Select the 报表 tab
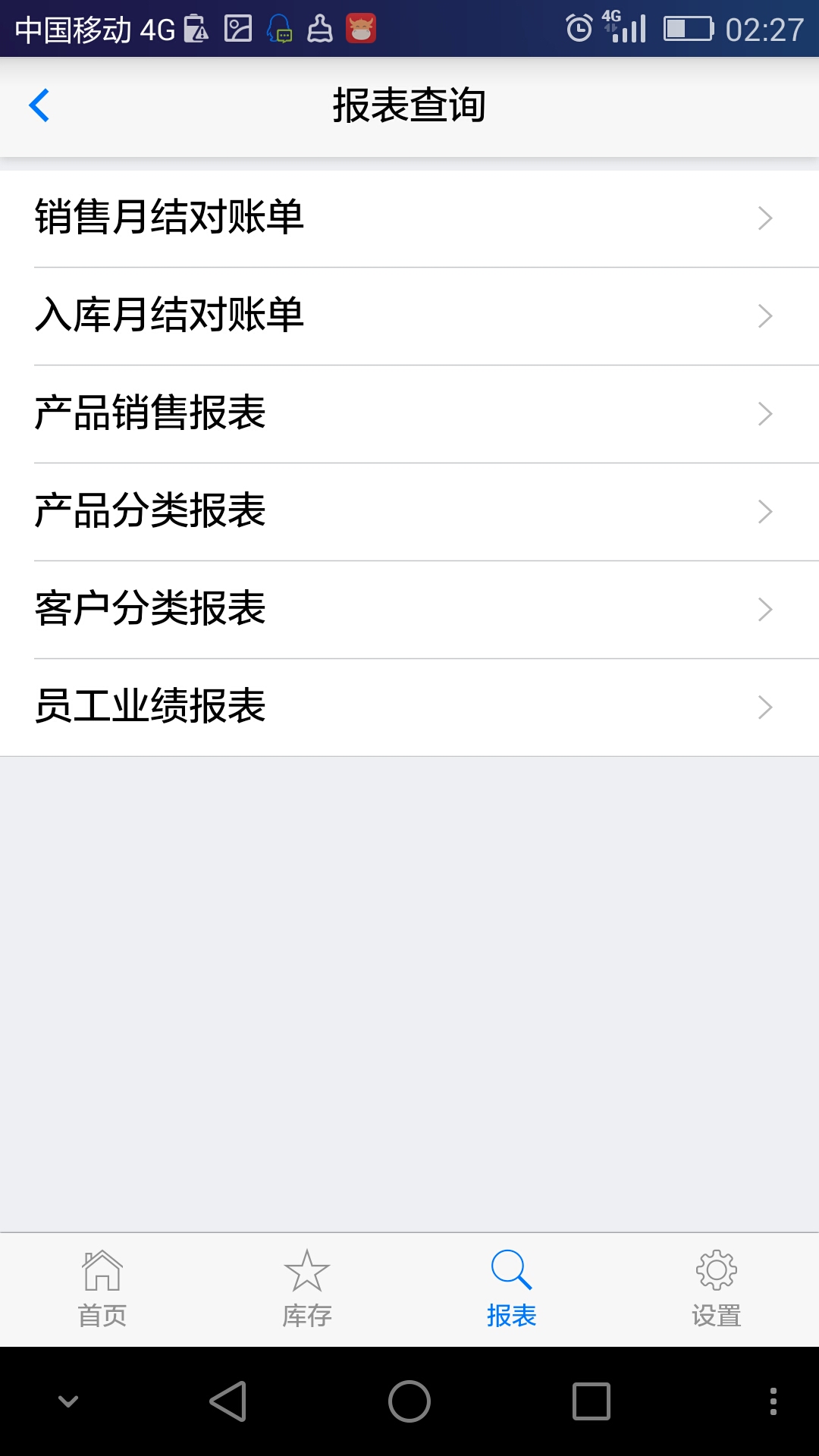The image size is (819, 1456). tap(512, 1289)
